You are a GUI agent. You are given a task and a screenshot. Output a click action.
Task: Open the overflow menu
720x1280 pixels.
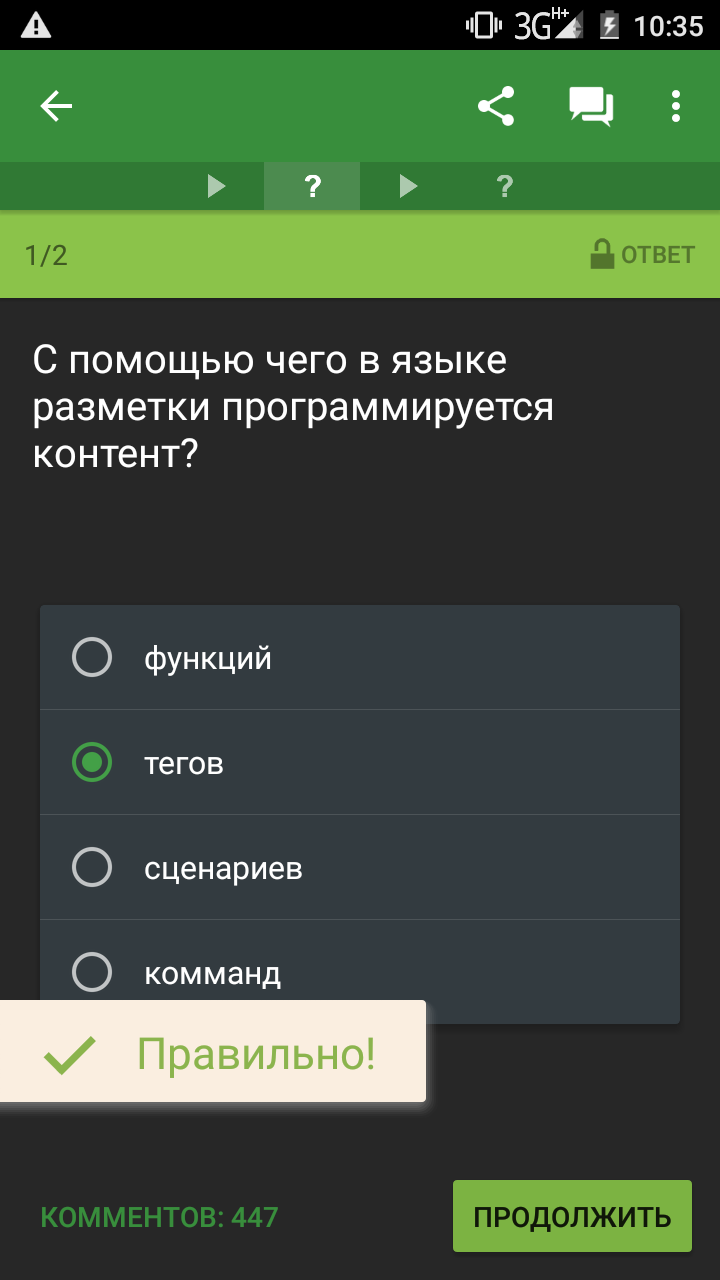tap(676, 106)
